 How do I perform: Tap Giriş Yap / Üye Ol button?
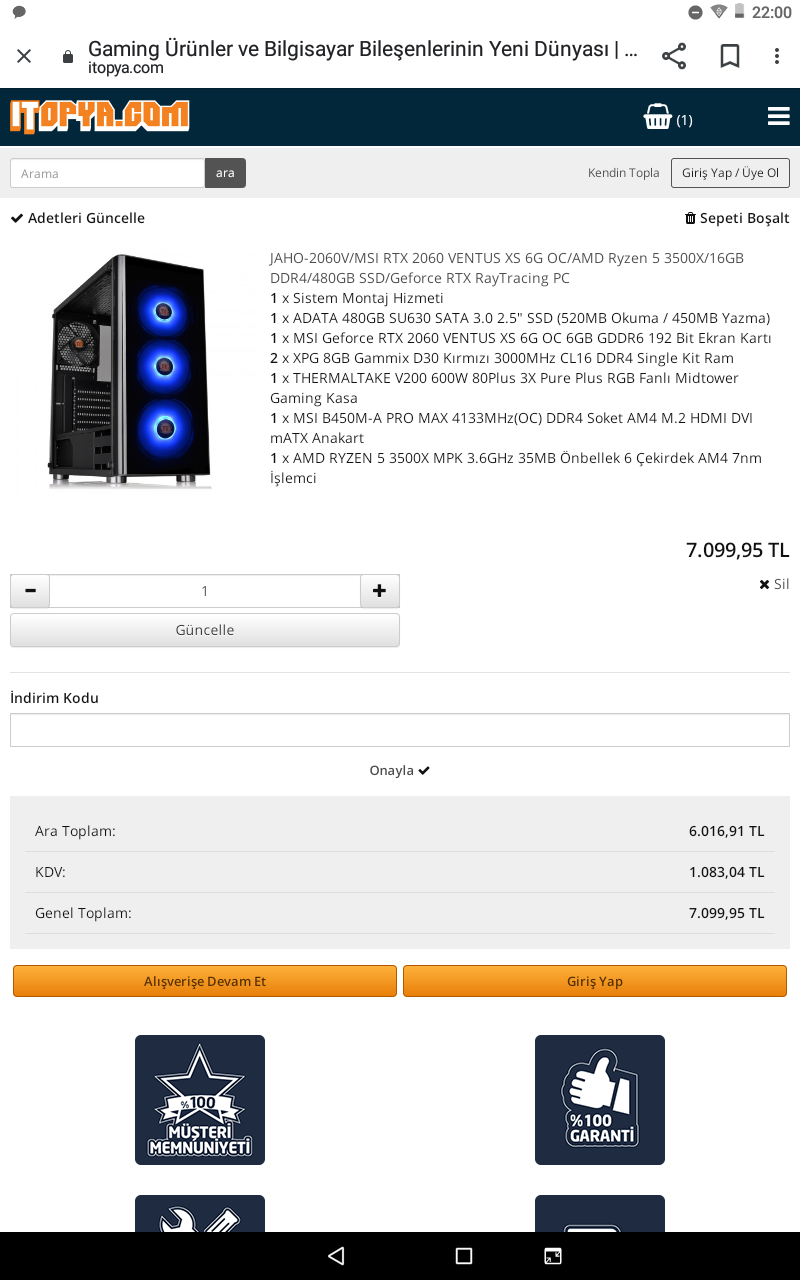pos(730,173)
